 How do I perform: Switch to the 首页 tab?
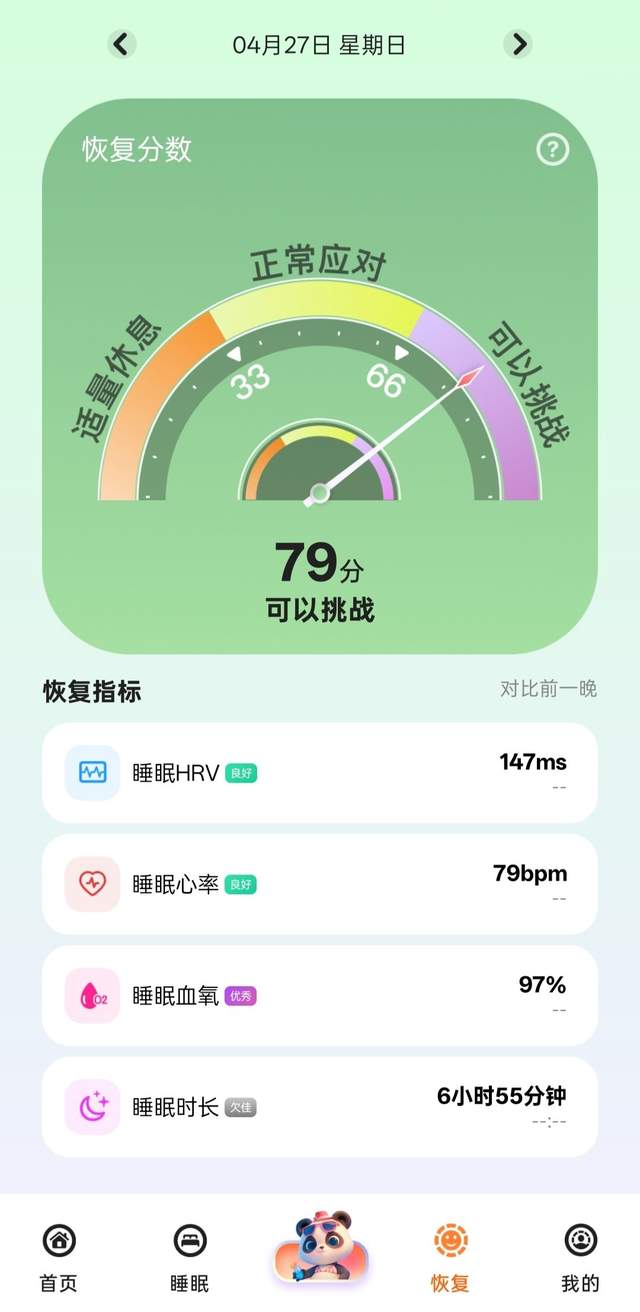[x=59, y=1257]
